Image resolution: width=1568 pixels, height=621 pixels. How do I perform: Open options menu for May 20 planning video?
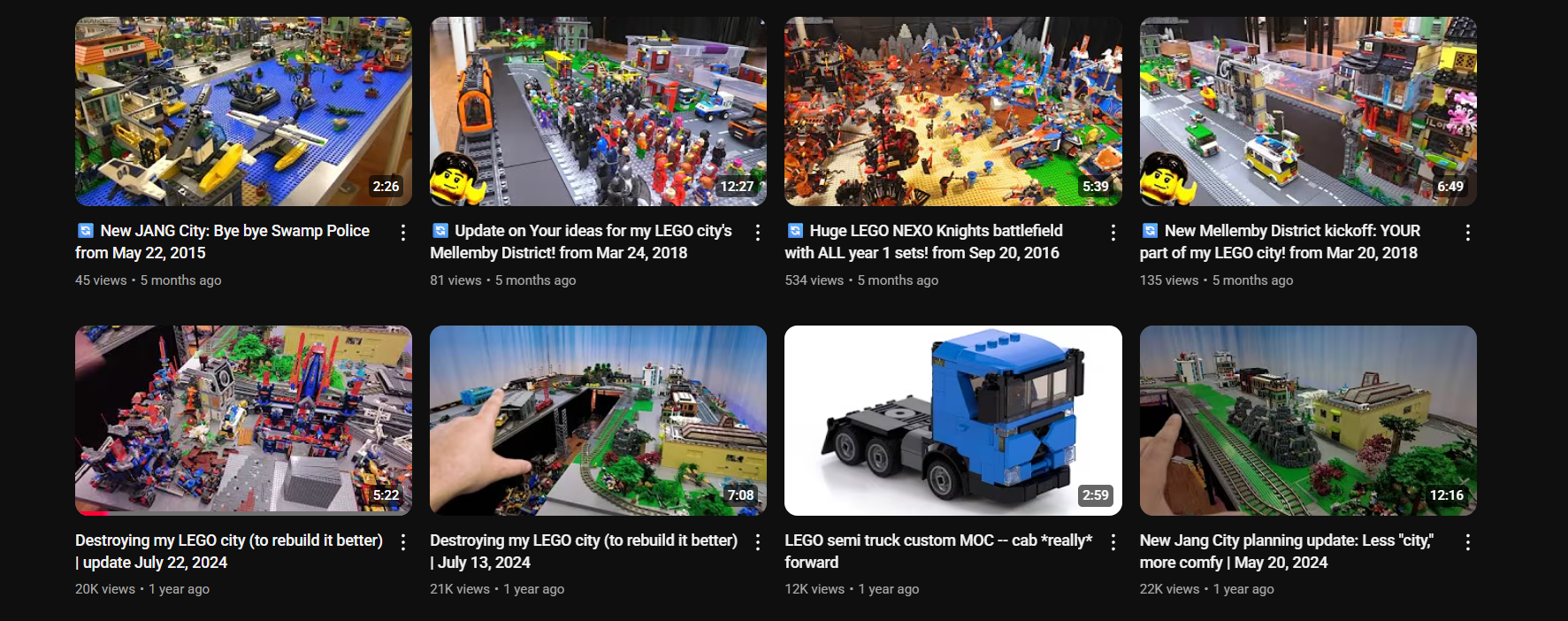tap(1467, 542)
